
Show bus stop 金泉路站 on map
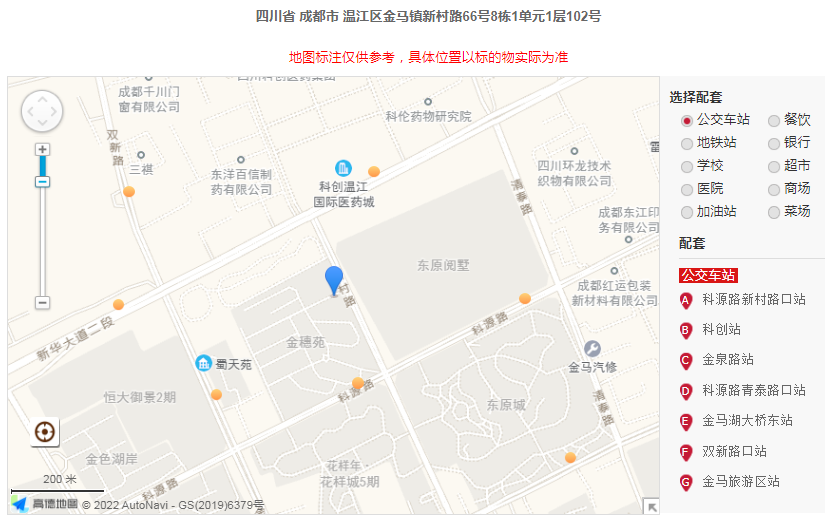pyautogui.click(x=727, y=360)
